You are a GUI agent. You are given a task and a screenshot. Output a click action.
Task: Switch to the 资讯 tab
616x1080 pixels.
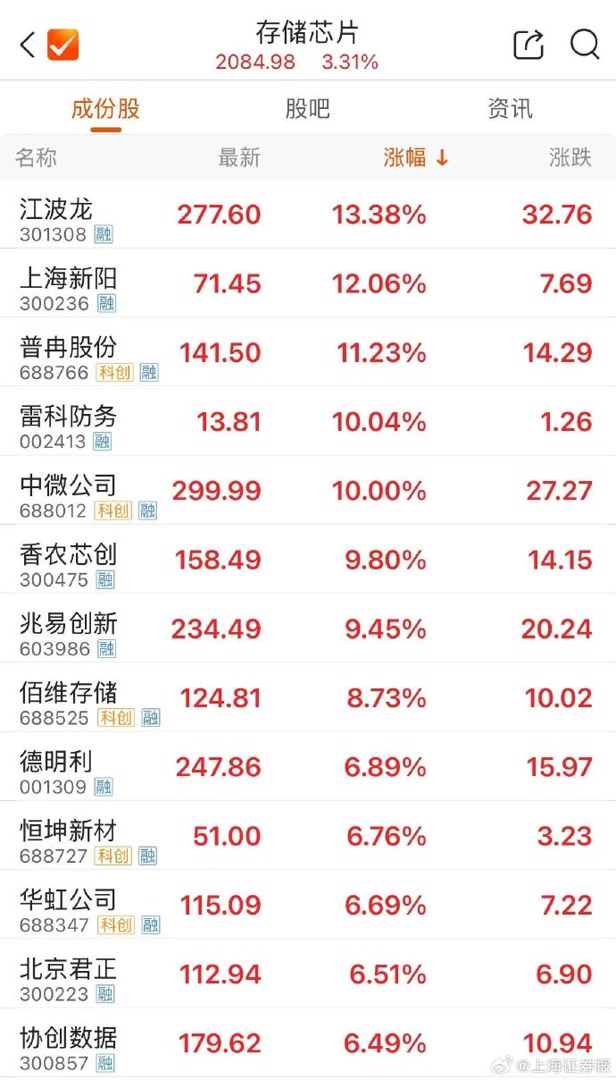pos(510,109)
